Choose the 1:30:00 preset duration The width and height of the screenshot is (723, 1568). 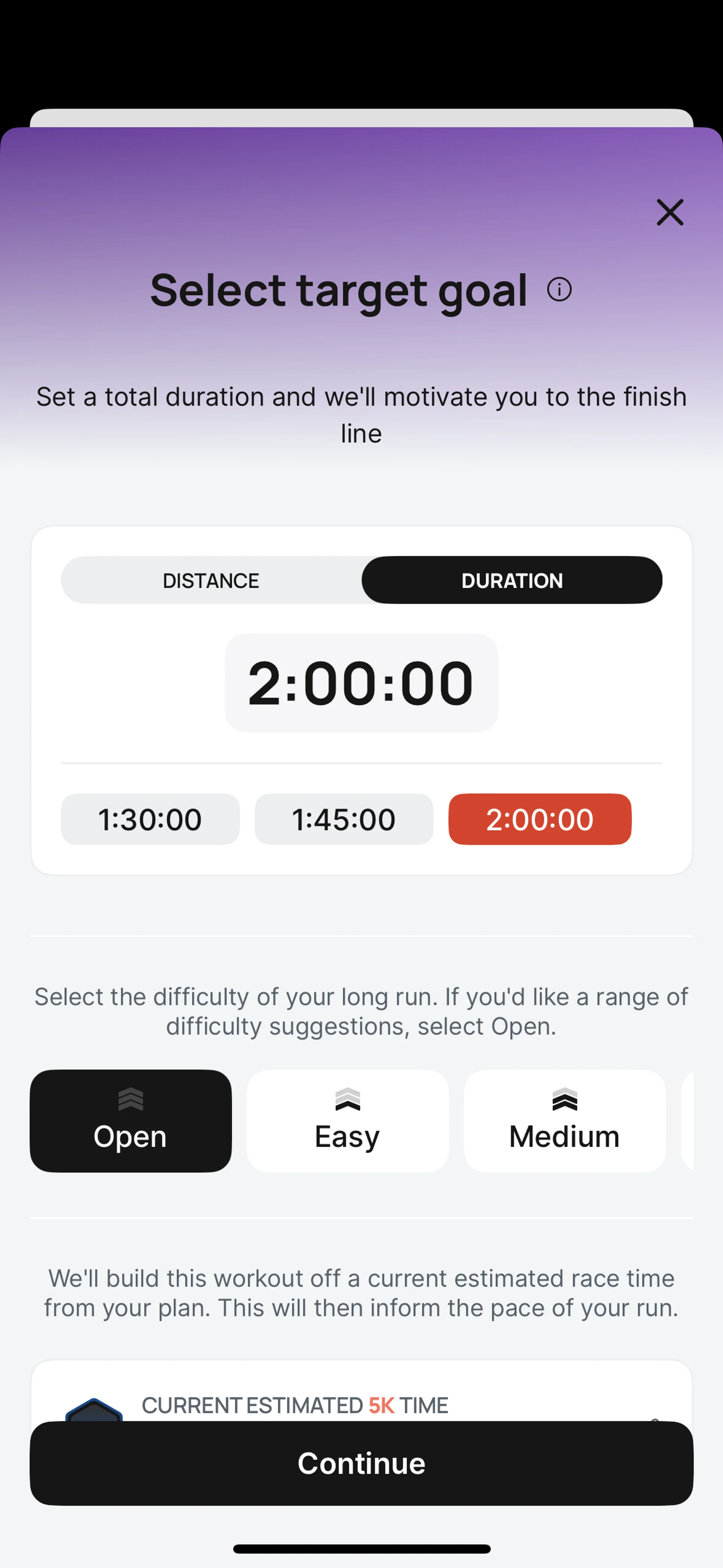150,819
